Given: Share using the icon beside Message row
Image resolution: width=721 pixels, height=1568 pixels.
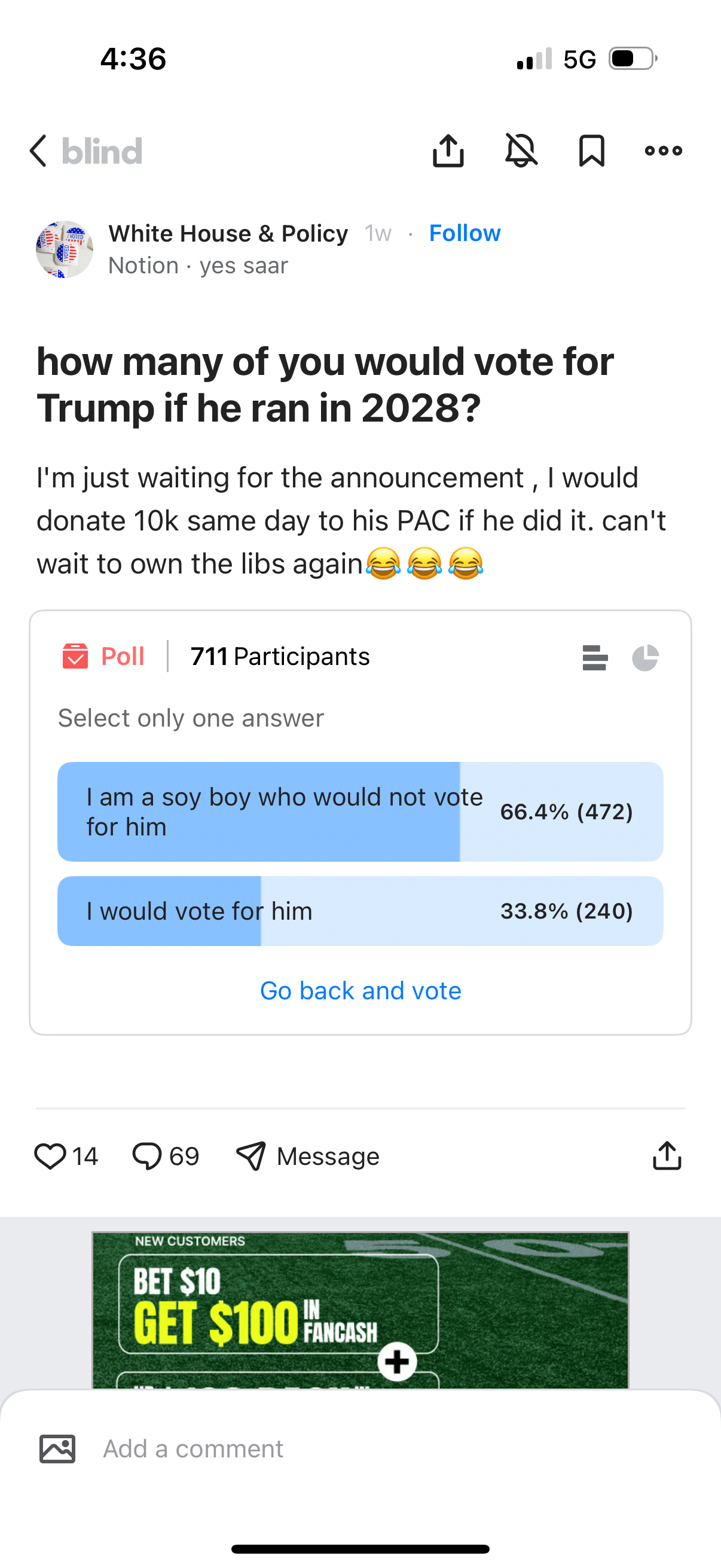Looking at the screenshot, I should pos(667,1155).
